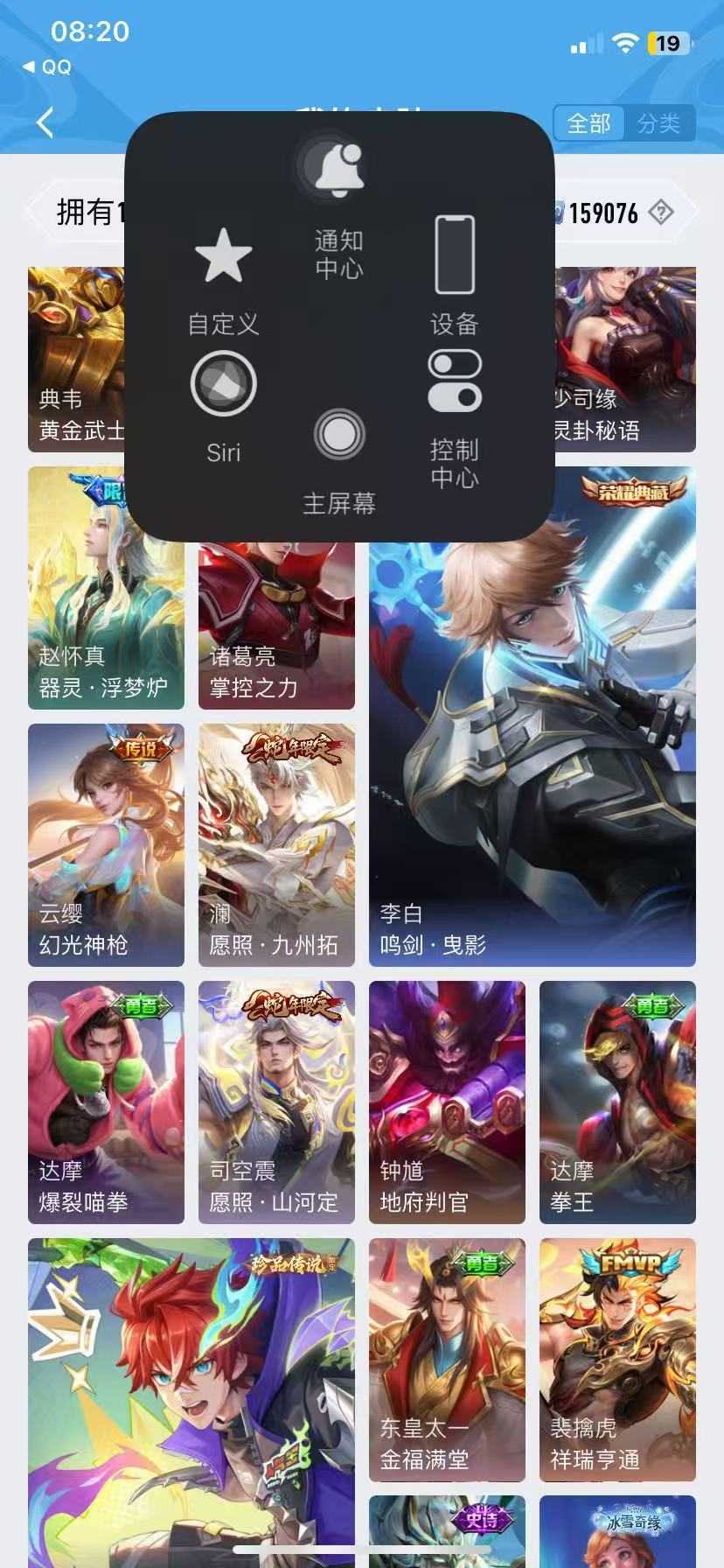Viewport: 724px width, 1568px height.
Task: Open the 东皇太一 金福满堂 skin
Action: (447, 1359)
